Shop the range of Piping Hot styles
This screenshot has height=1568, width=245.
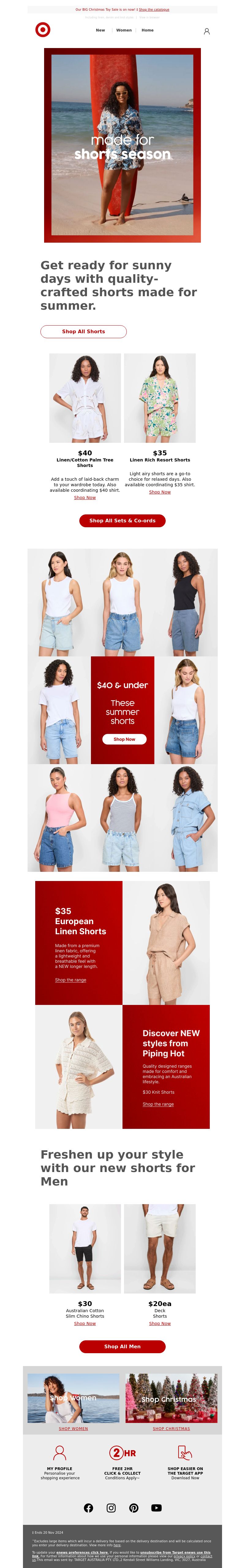[158, 1103]
